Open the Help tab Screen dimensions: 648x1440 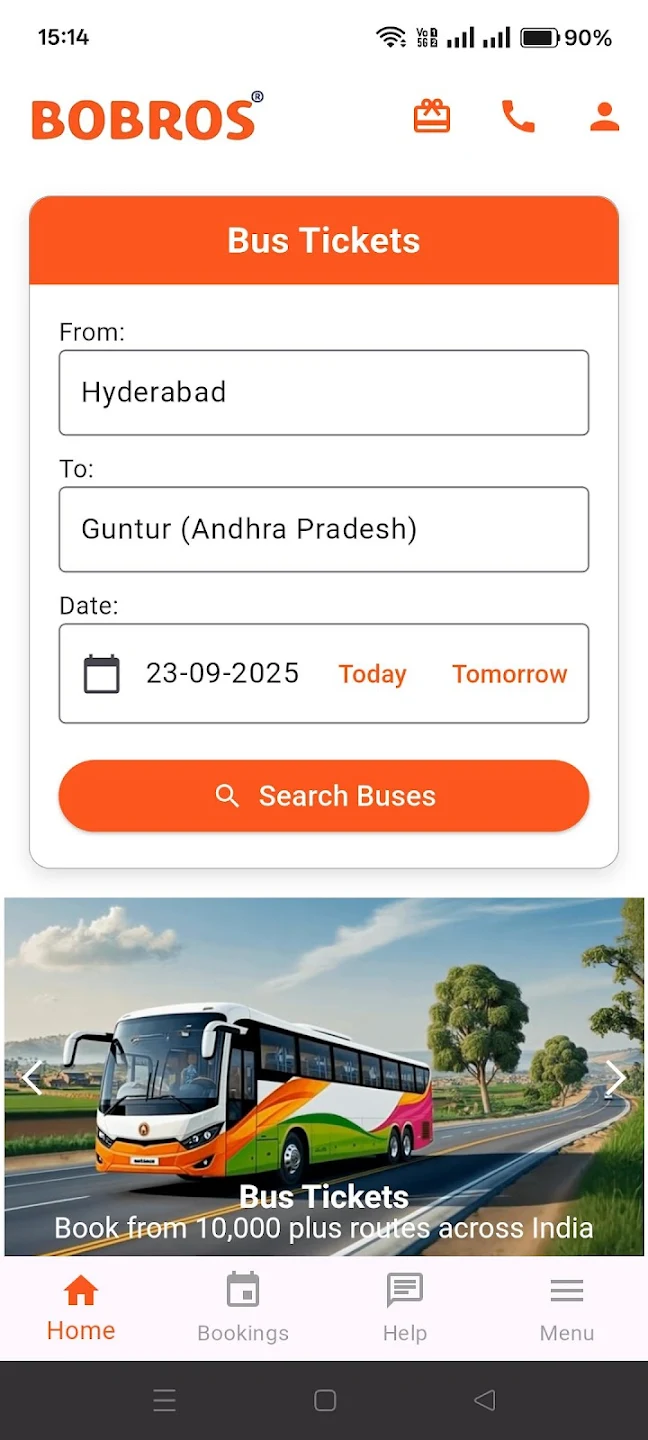click(405, 1308)
